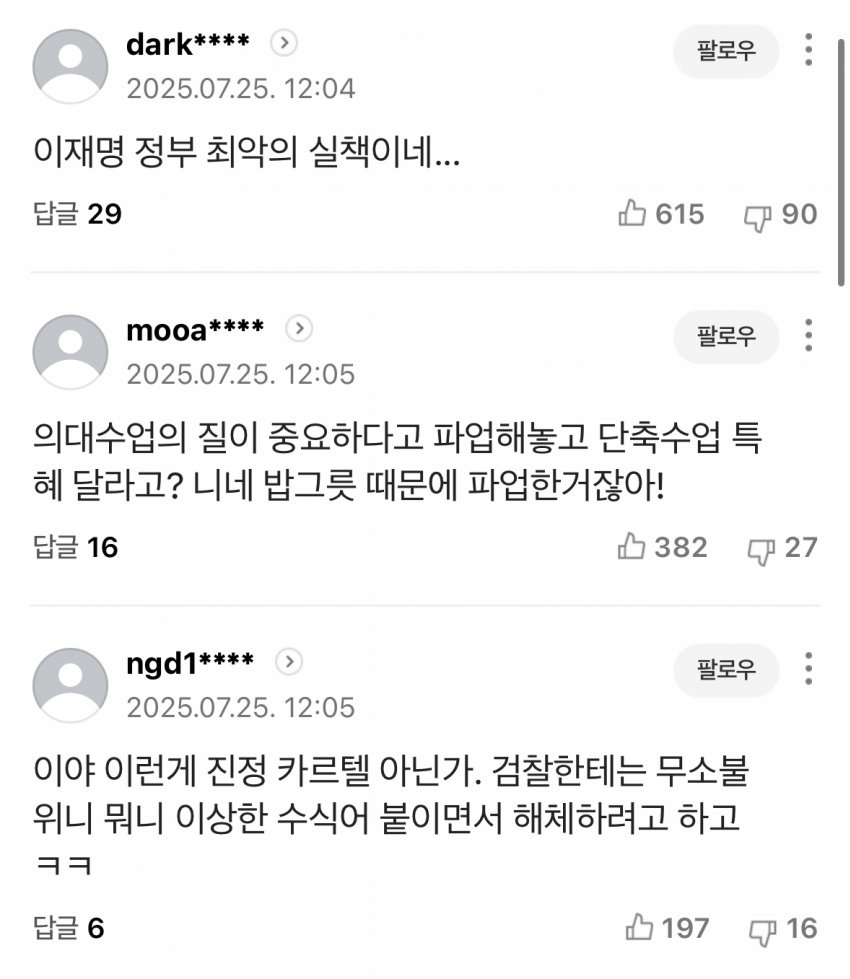Viewport: 850px width, 979px height.
Task: Open ngd1****'s profile chevron
Action: tap(288, 662)
